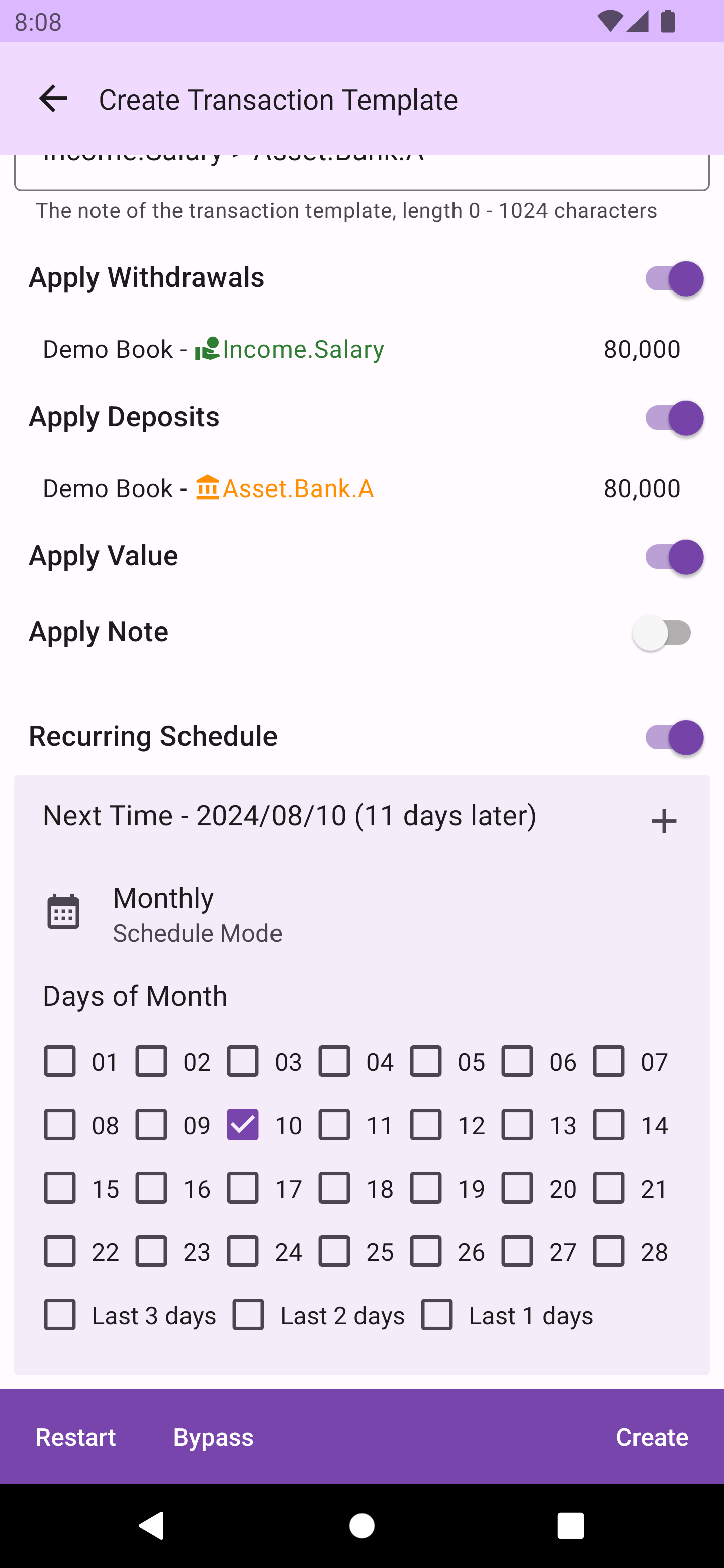Tap the system home button

(361, 1525)
